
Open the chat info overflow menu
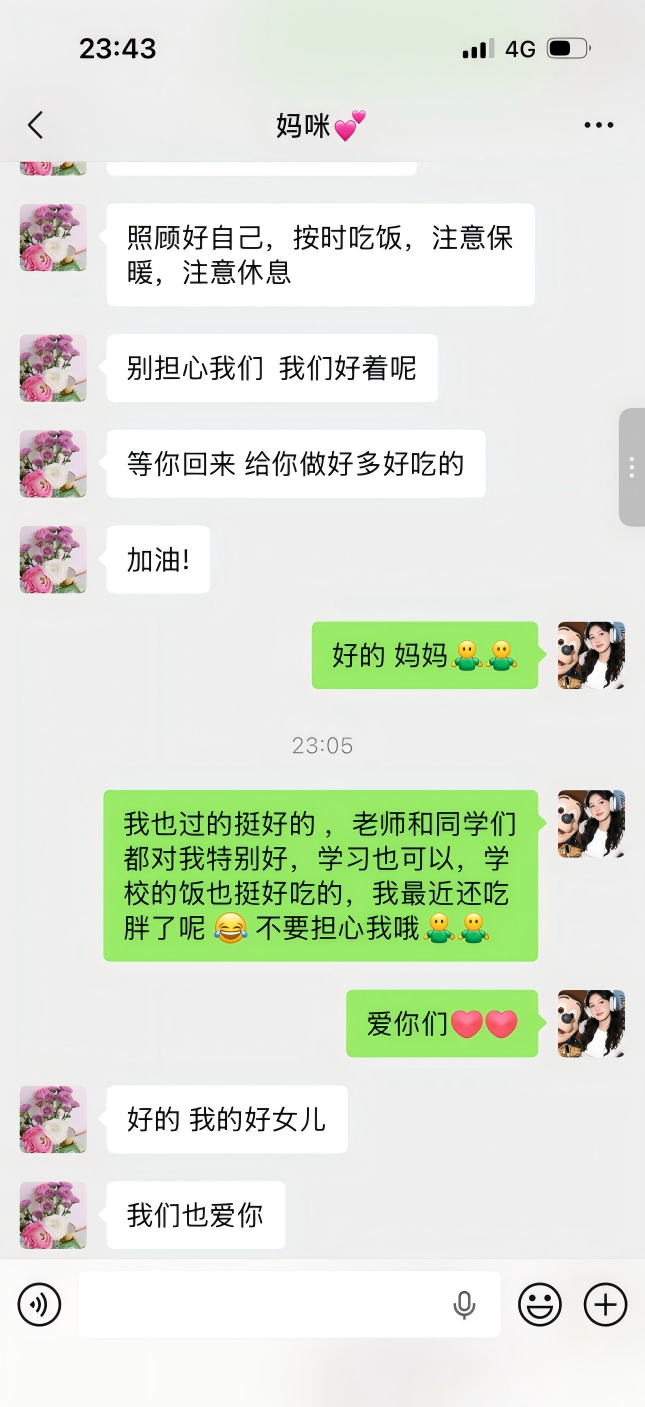pos(598,125)
